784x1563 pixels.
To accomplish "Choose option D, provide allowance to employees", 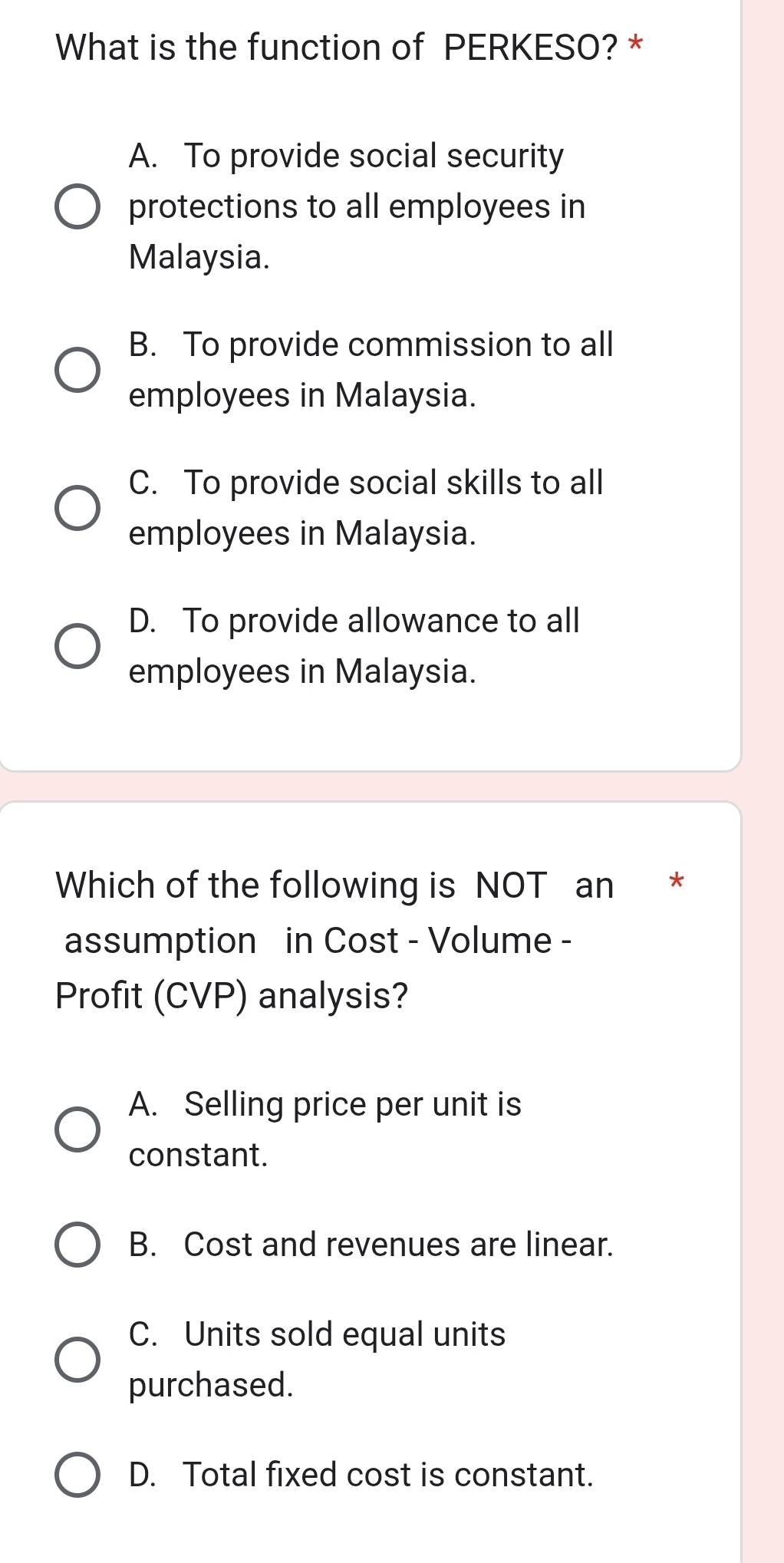I will (77, 646).
